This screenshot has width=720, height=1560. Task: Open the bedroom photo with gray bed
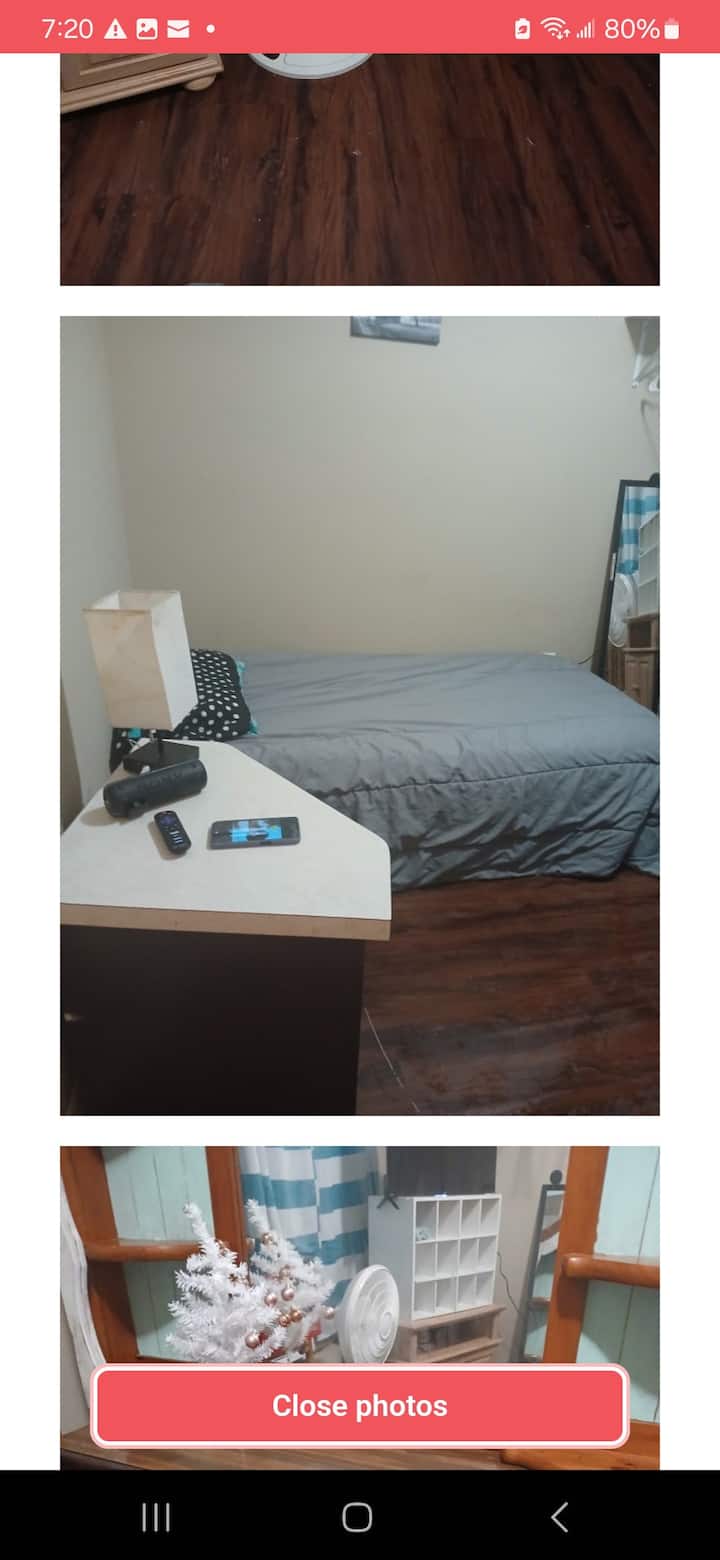360,715
